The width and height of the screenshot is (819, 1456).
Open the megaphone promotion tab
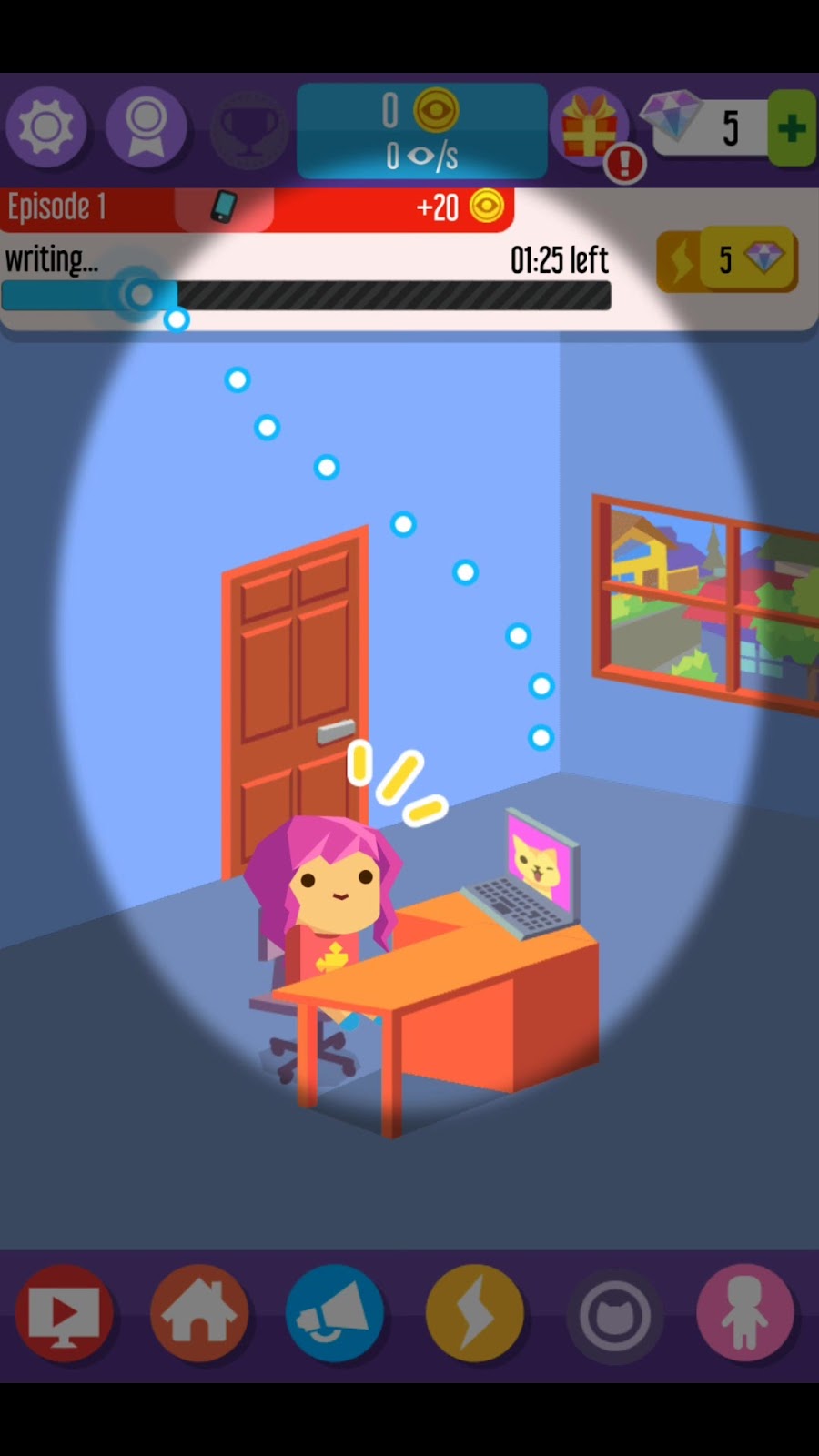pyautogui.click(x=335, y=1313)
